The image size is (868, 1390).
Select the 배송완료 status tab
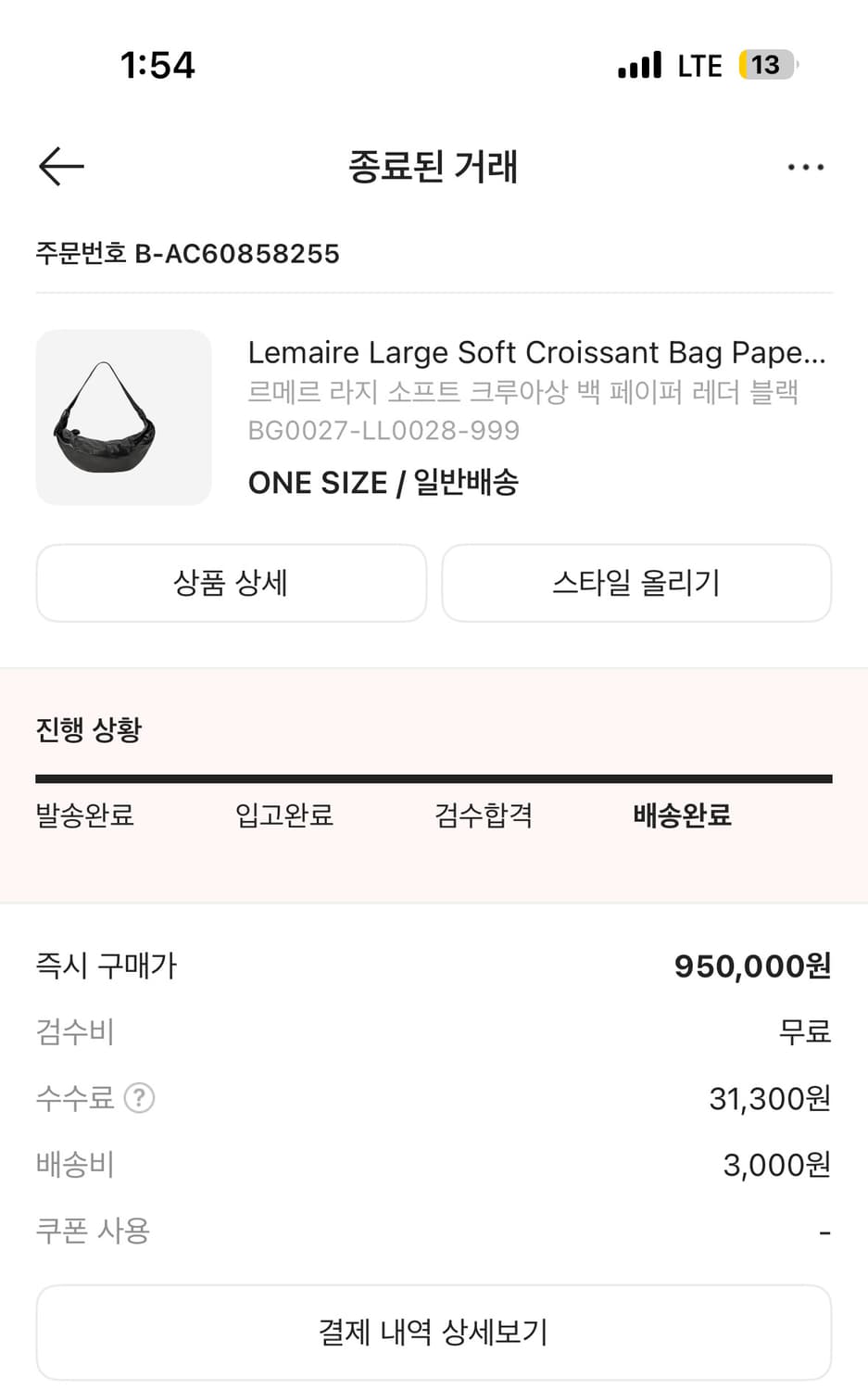(x=681, y=816)
